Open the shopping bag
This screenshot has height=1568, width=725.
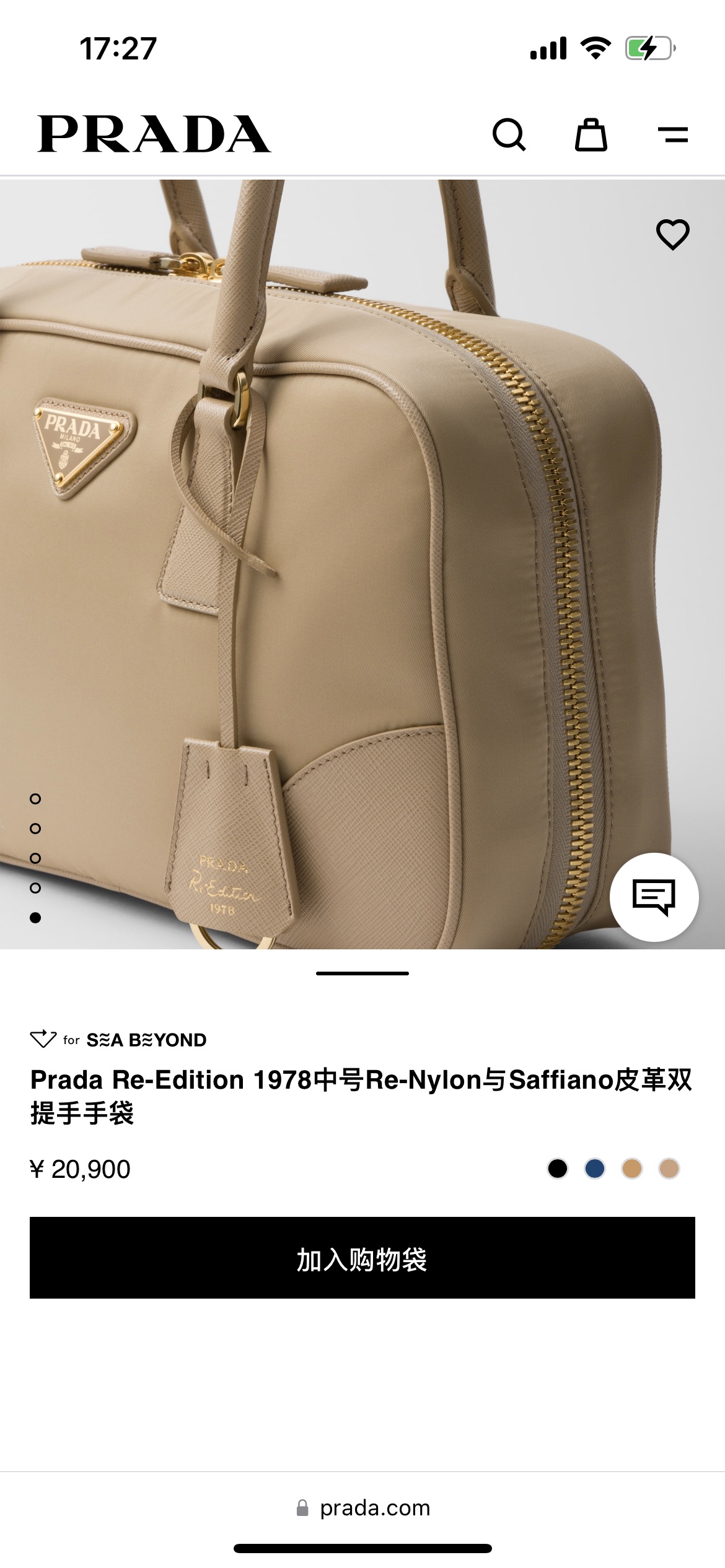[591, 134]
